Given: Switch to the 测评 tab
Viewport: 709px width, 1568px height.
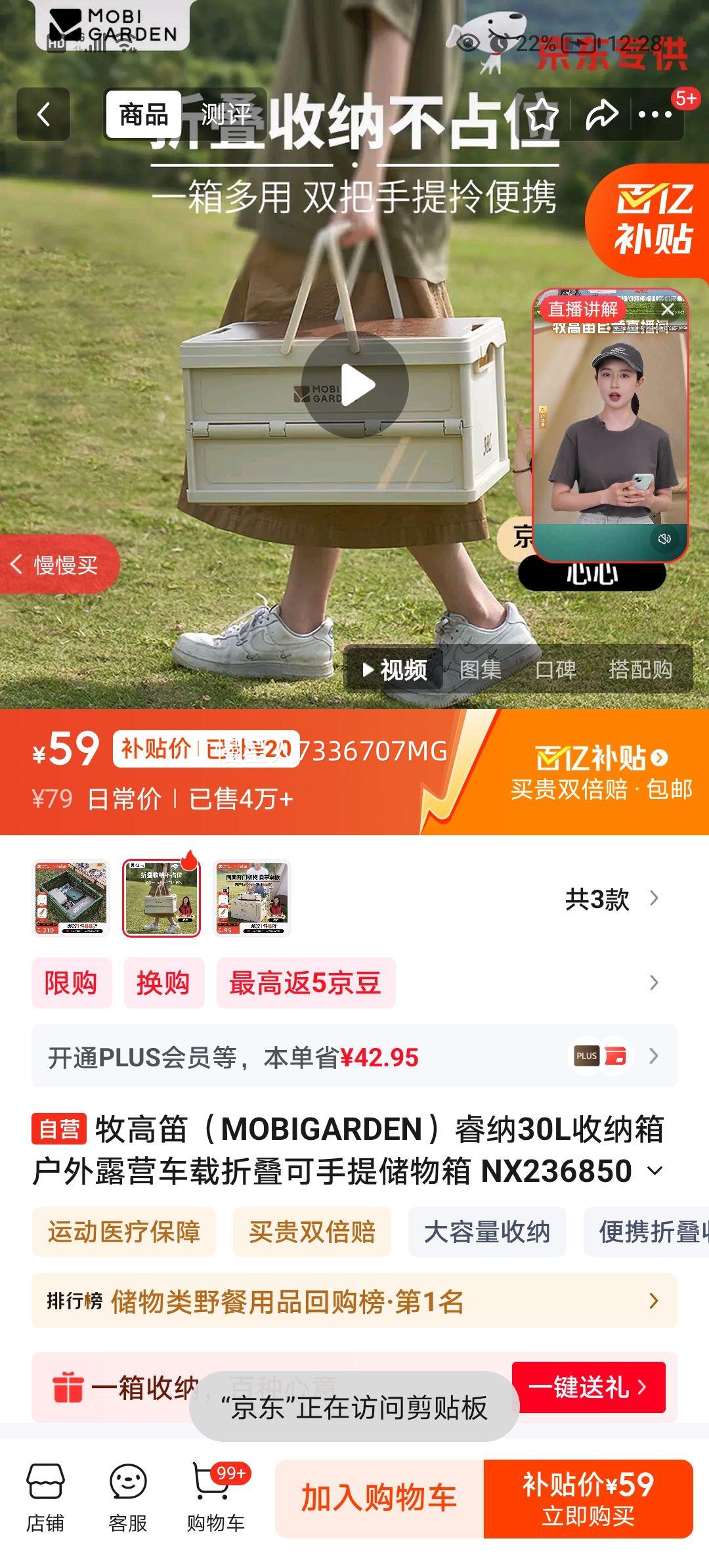Looking at the screenshot, I should [225, 114].
